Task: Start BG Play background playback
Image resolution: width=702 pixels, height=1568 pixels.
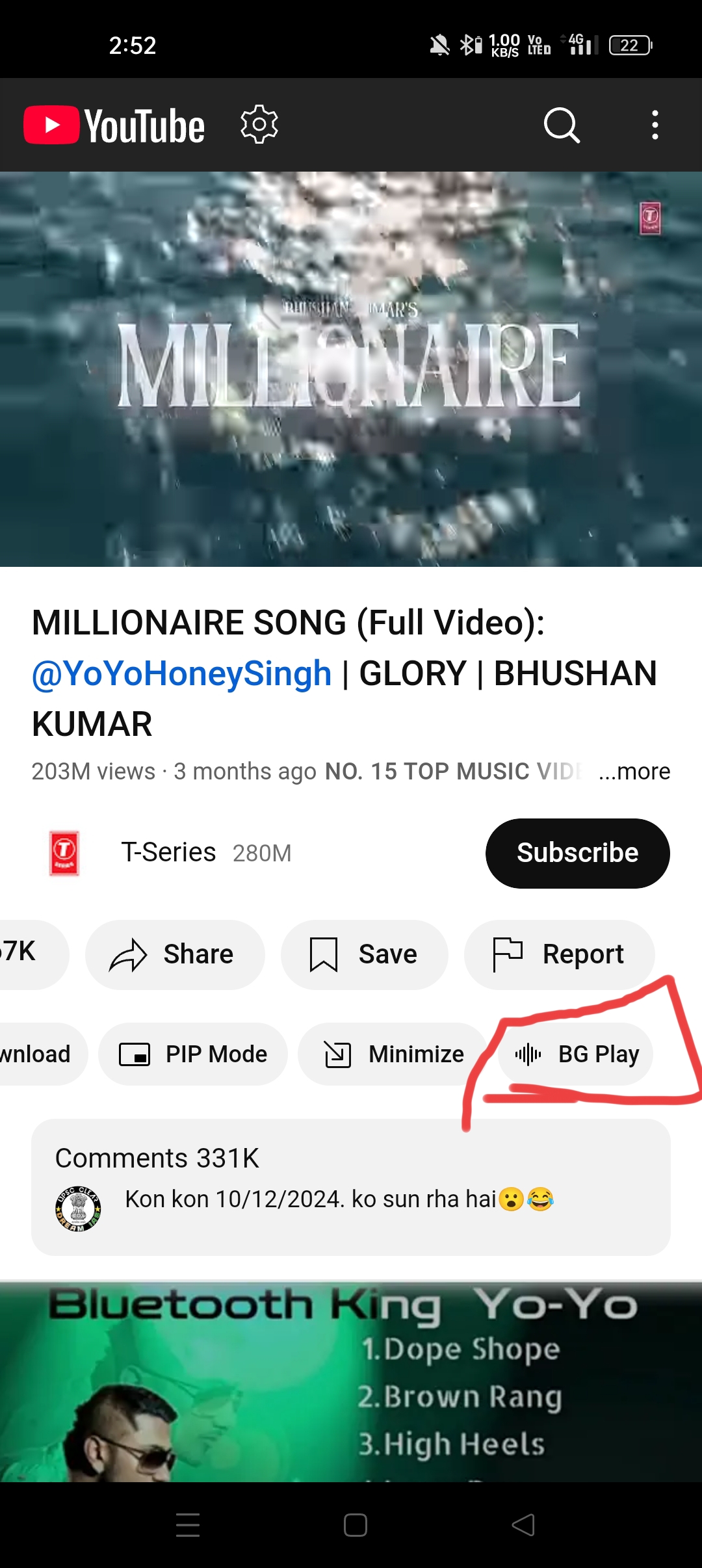Action: pyautogui.click(x=576, y=1054)
